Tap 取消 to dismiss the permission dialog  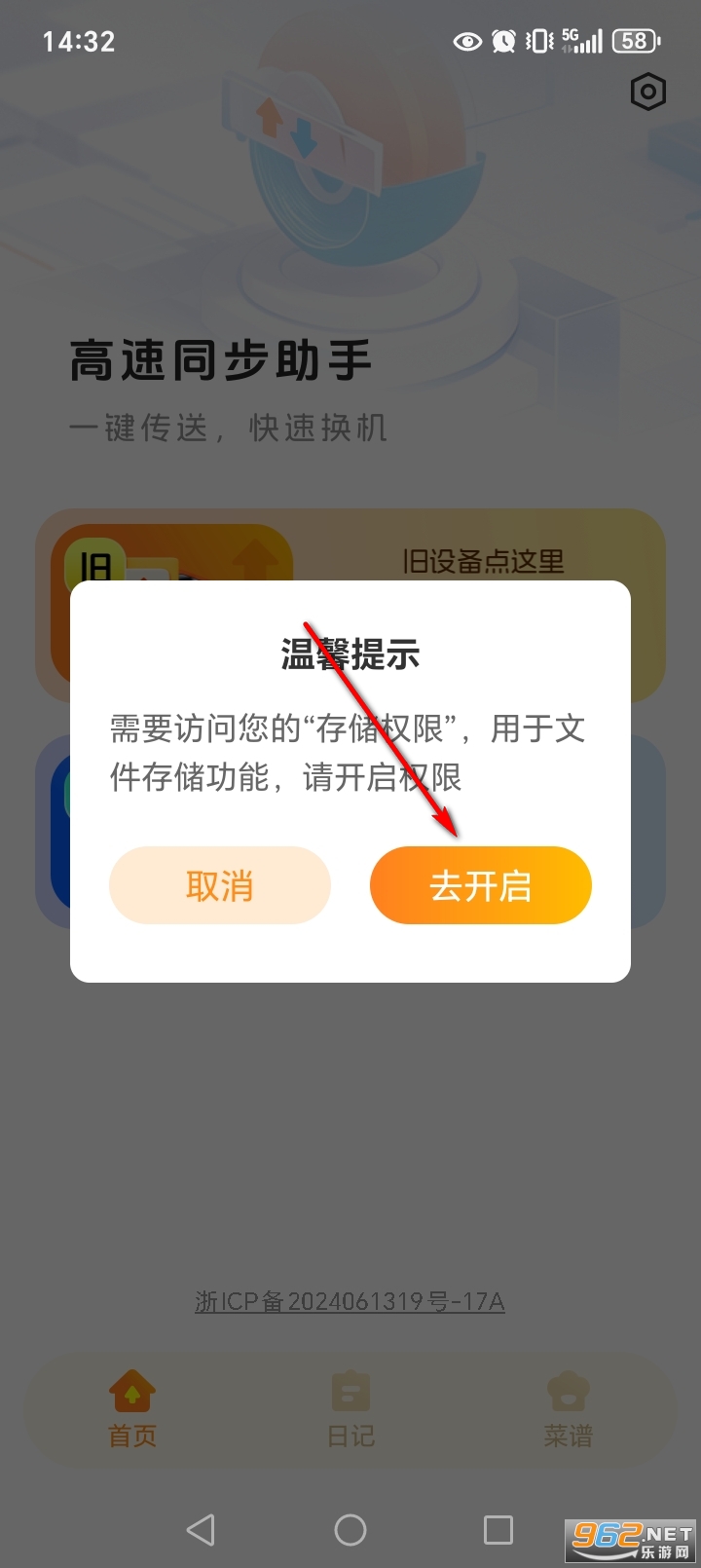pos(219,885)
